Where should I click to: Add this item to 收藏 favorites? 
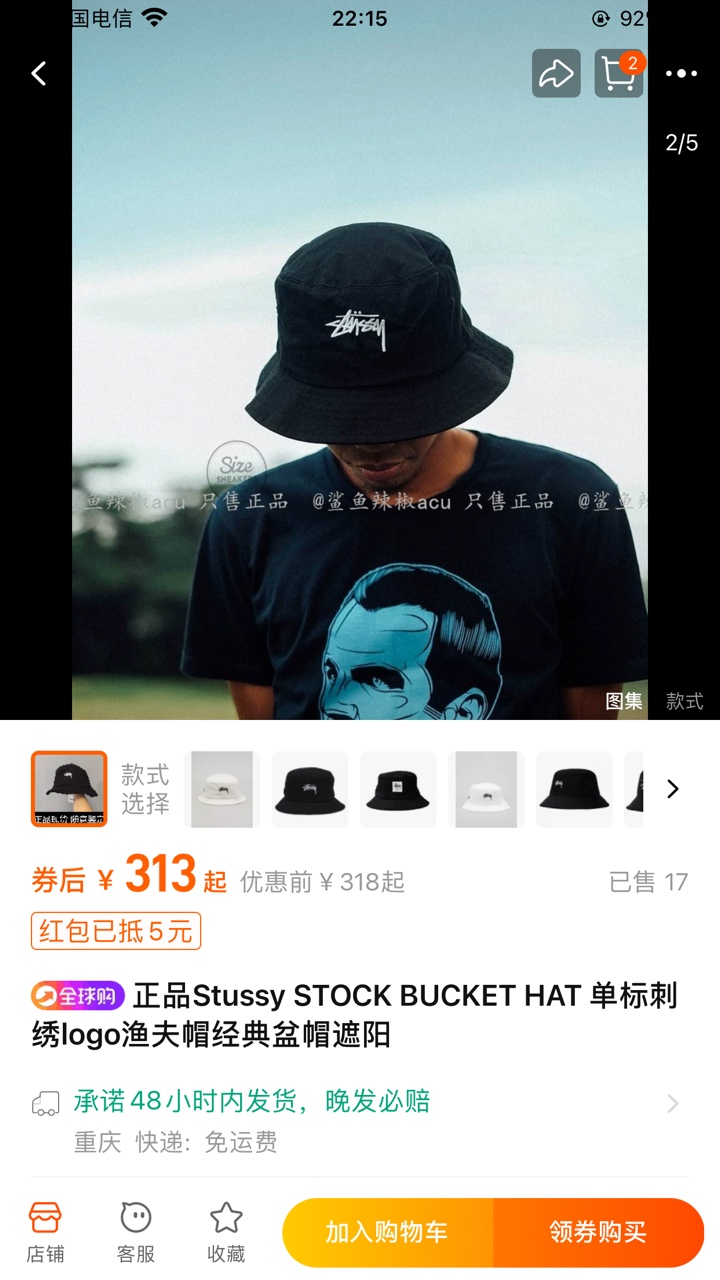226,1232
